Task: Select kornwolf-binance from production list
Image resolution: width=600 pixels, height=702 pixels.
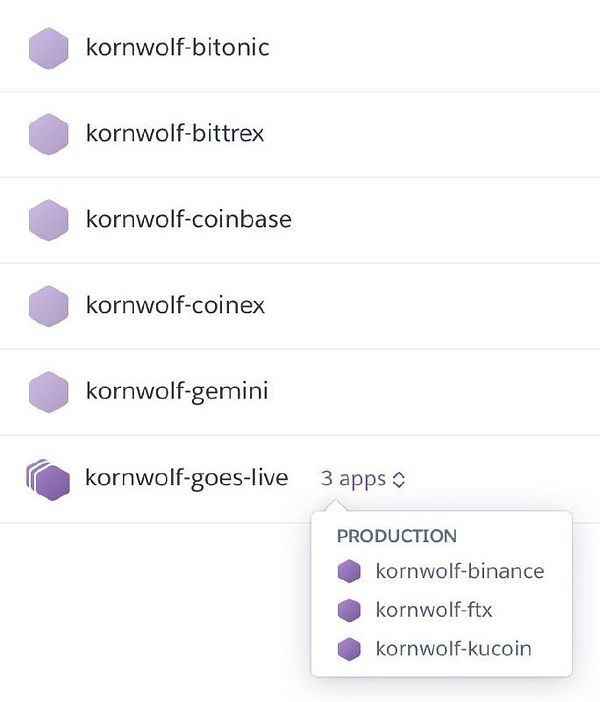Action: pyautogui.click(x=459, y=571)
